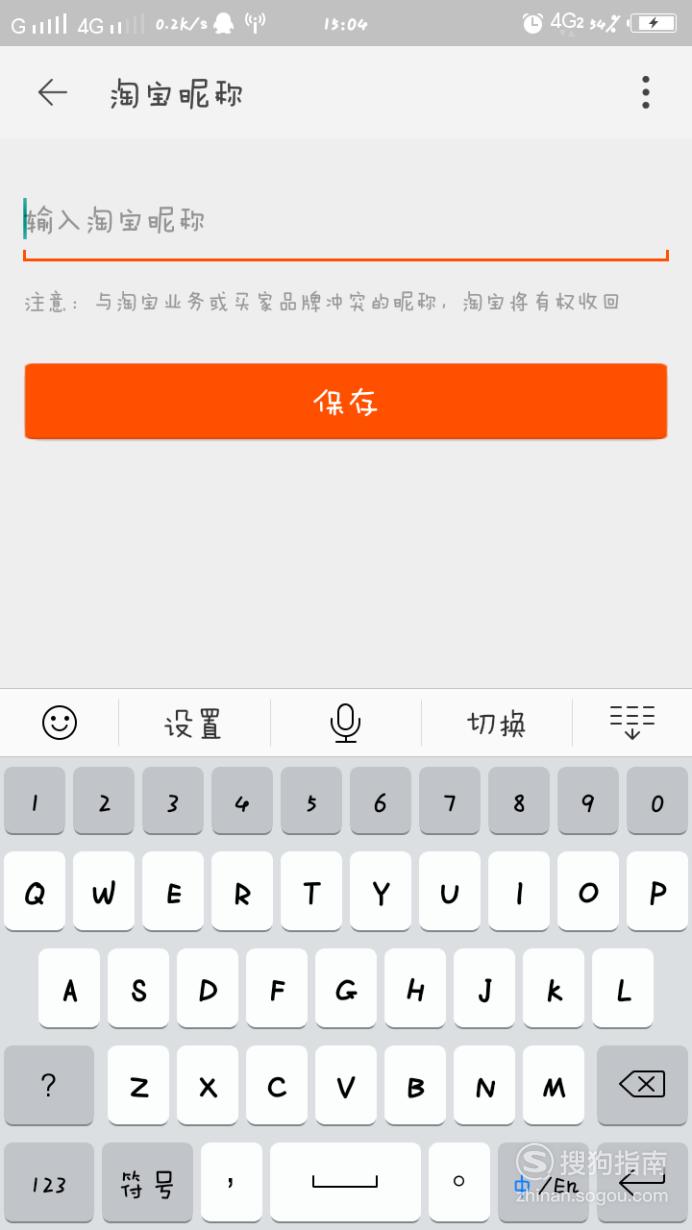Open the keyboard emoji panel
The width and height of the screenshot is (692, 1230).
pos(60,722)
